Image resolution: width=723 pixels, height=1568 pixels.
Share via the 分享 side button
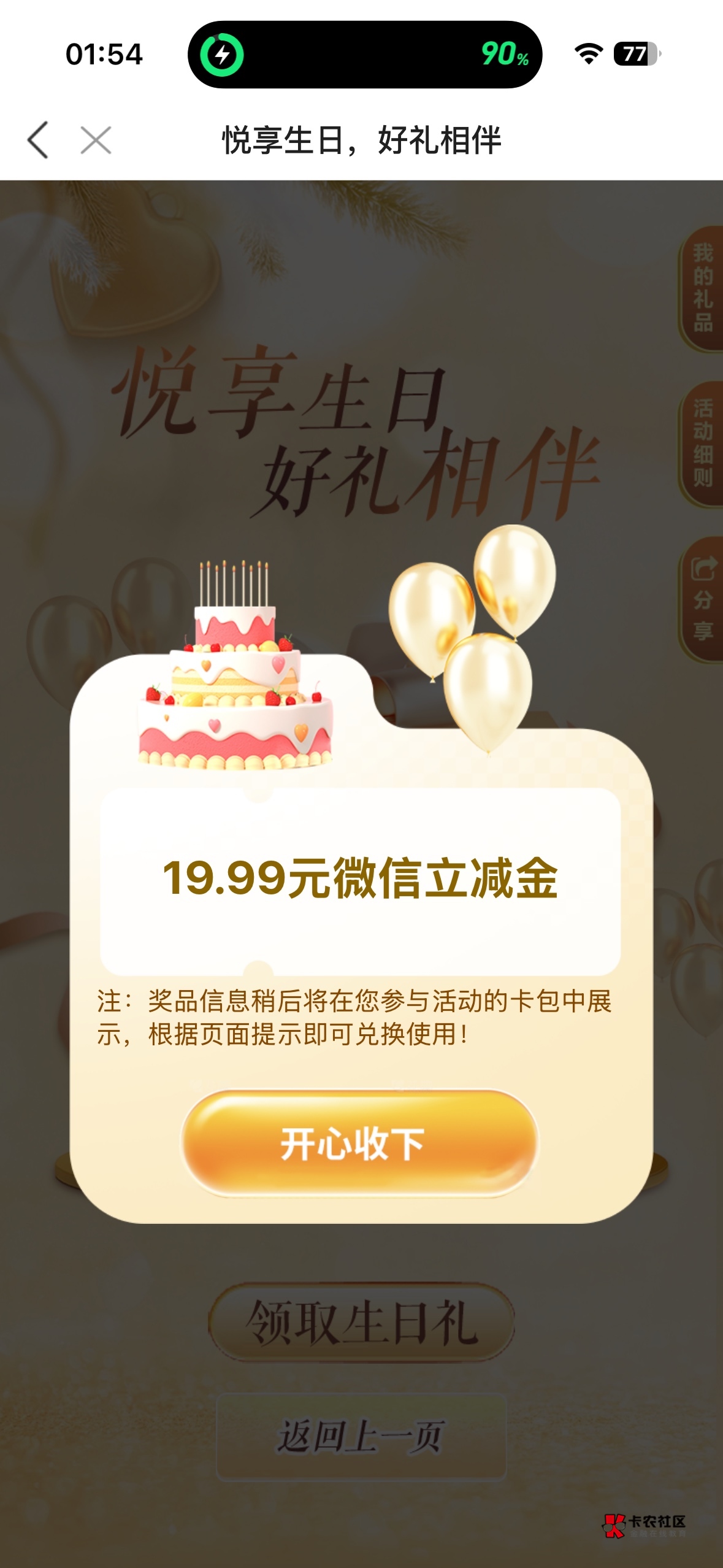(702, 599)
